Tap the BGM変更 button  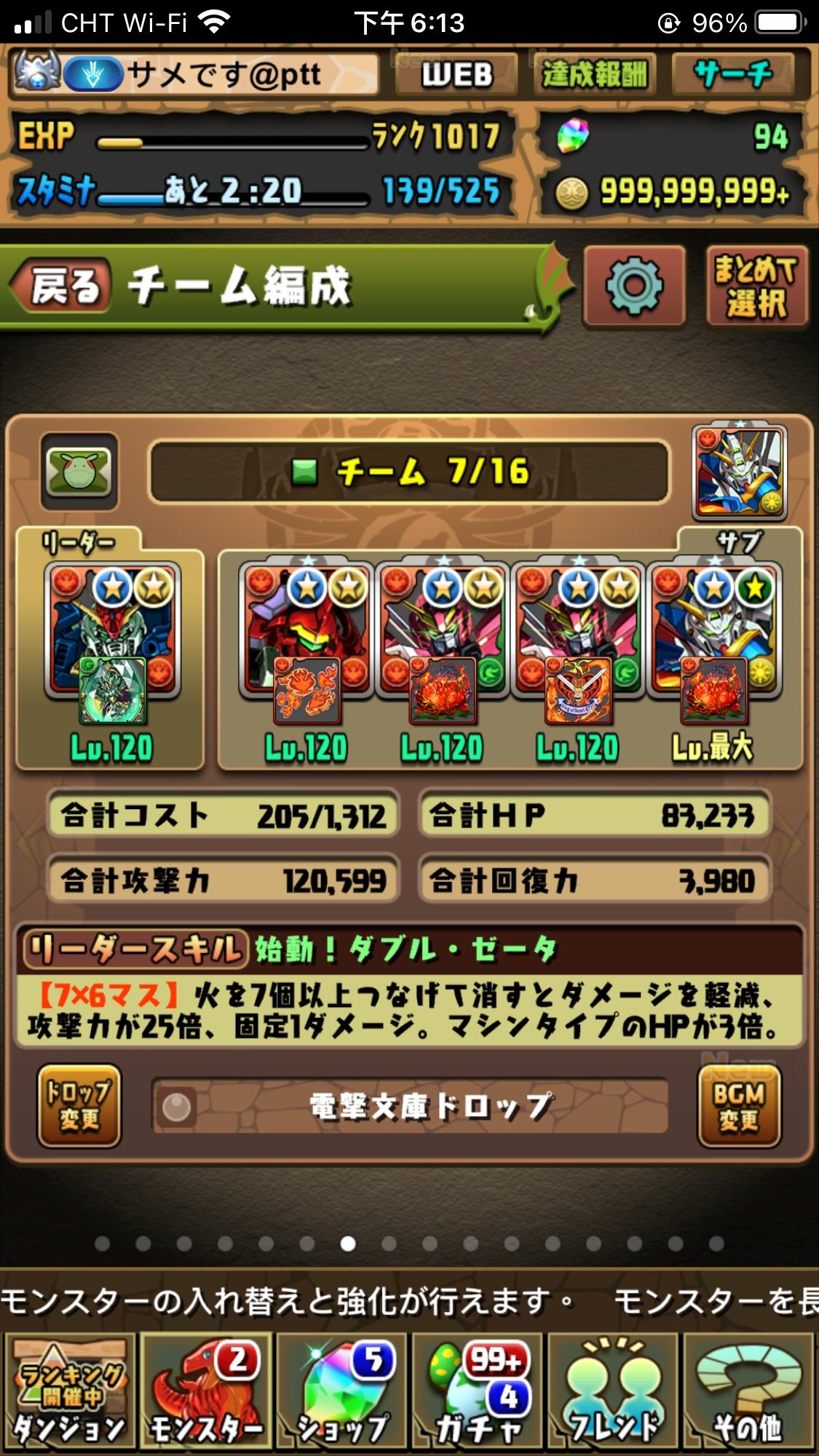pyautogui.click(x=739, y=1105)
